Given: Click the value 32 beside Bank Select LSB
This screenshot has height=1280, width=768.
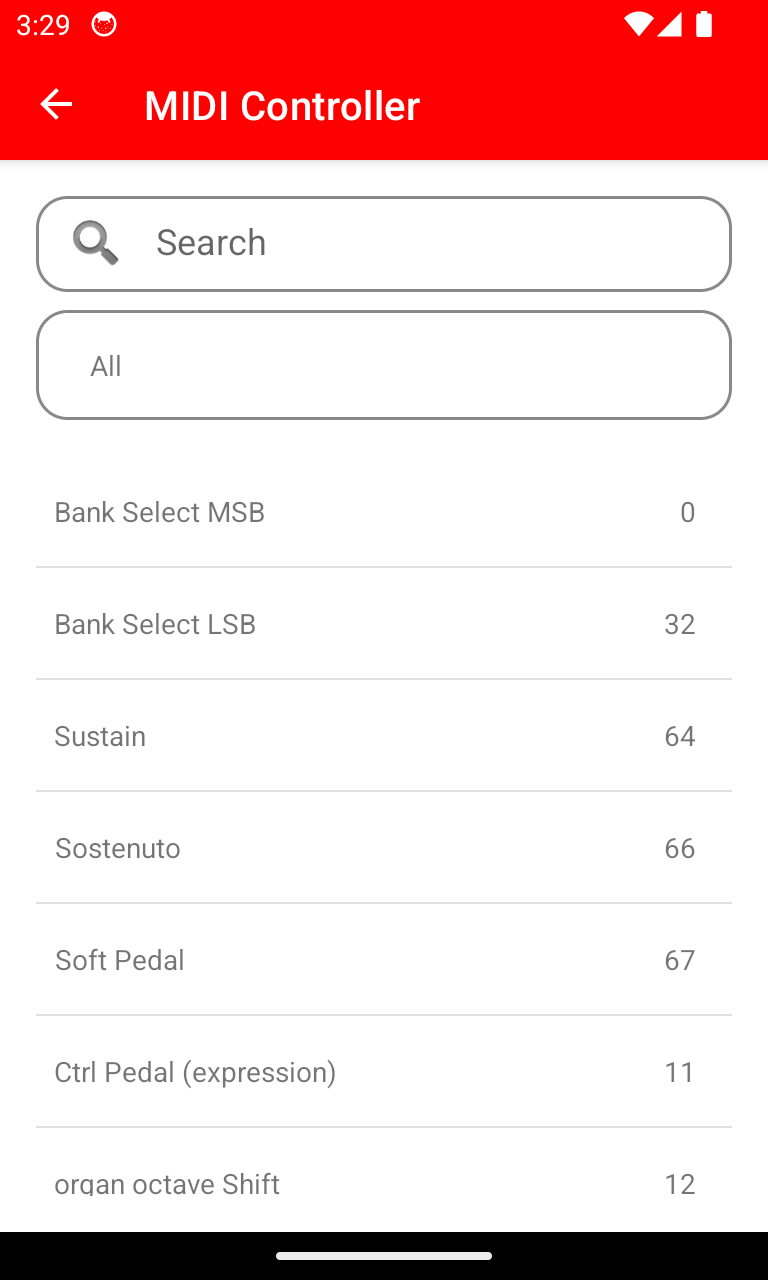Looking at the screenshot, I should pyautogui.click(x=680, y=624).
